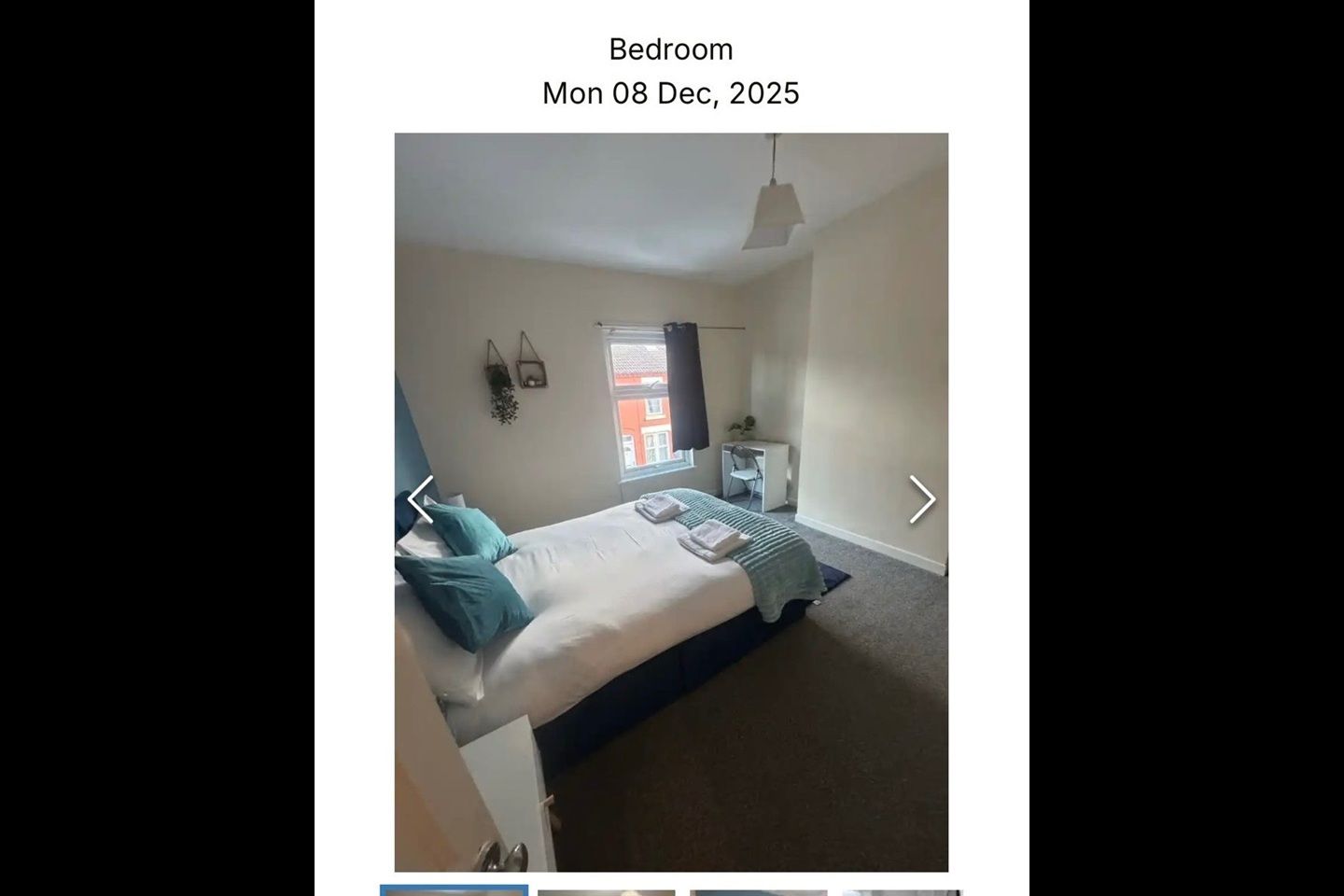Advance to the next bedroom photo
Image resolution: width=1344 pixels, height=896 pixels.
(x=921, y=499)
